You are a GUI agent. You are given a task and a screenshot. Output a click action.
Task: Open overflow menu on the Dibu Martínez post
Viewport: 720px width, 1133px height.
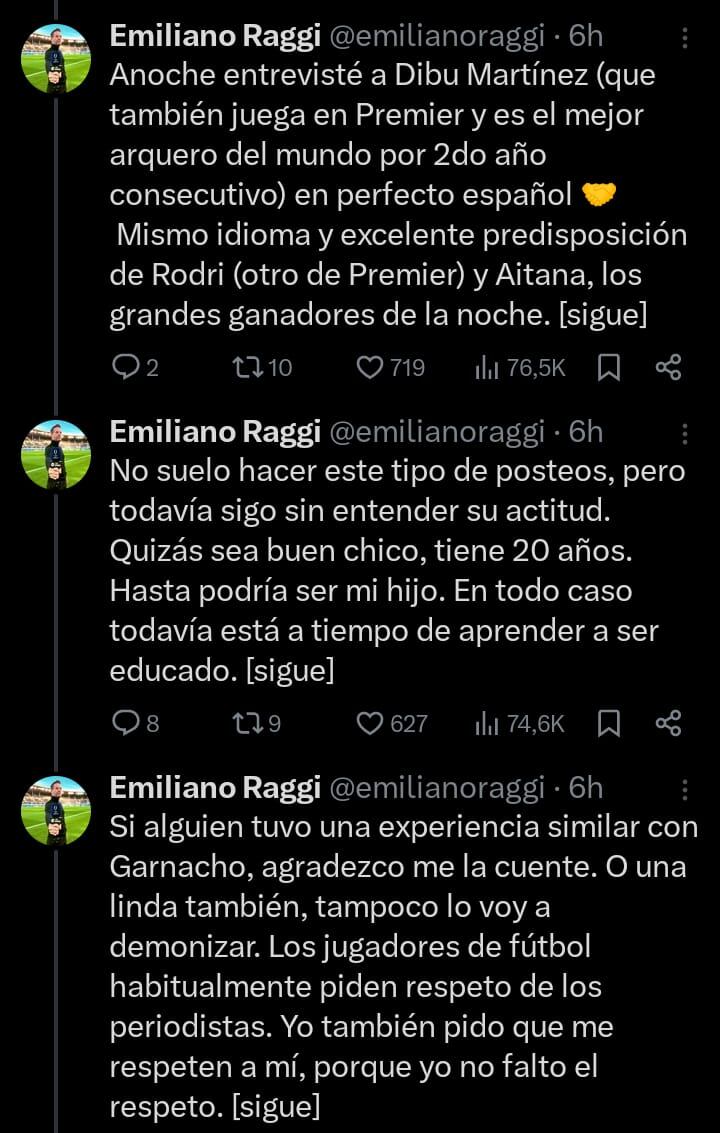pyautogui.click(x=684, y=38)
